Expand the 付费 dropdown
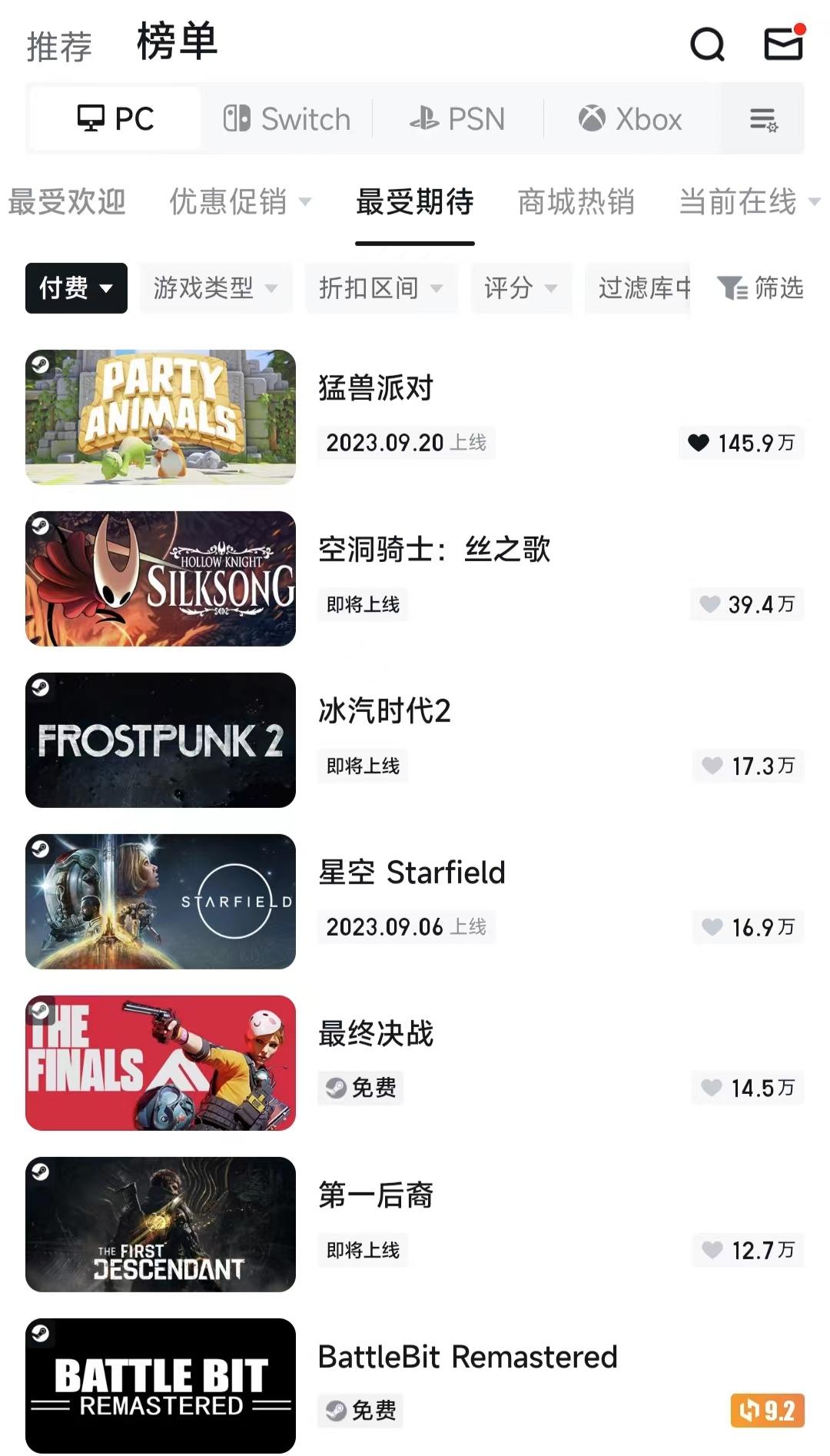This screenshot has width=830, height=1456. pyautogui.click(x=76, y=288)
